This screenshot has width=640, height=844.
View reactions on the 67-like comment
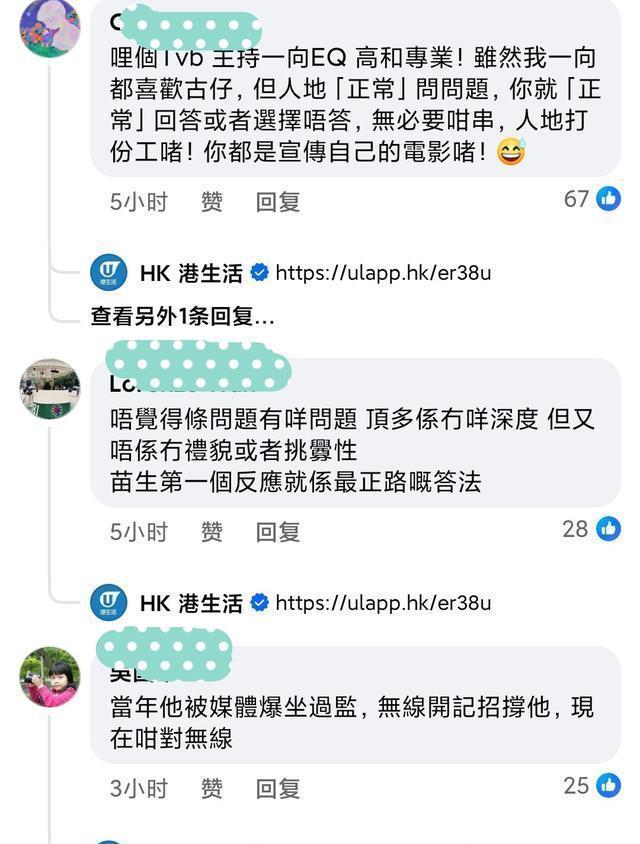[x=592, y=199]
